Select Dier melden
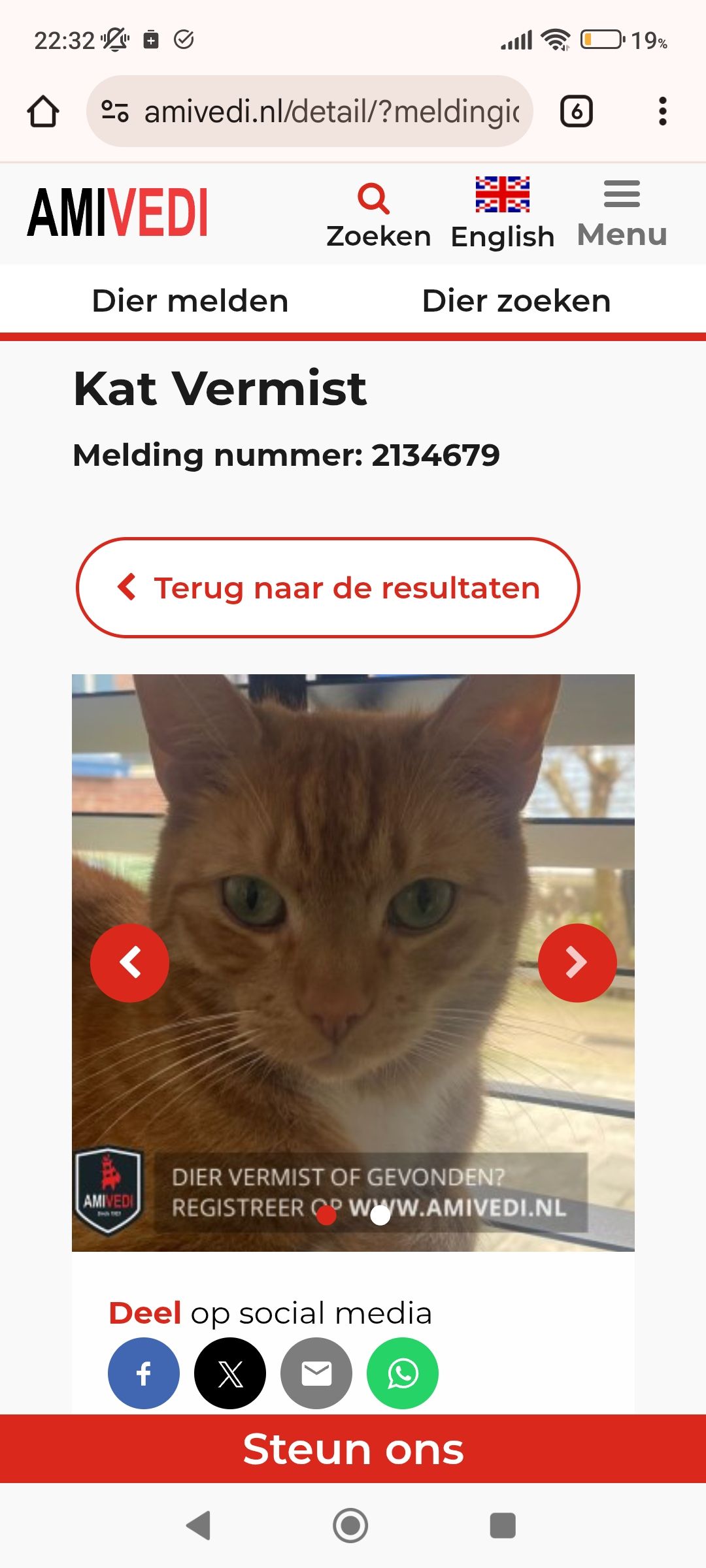This screenshot has height=1568, width=706. click(190, 301)
